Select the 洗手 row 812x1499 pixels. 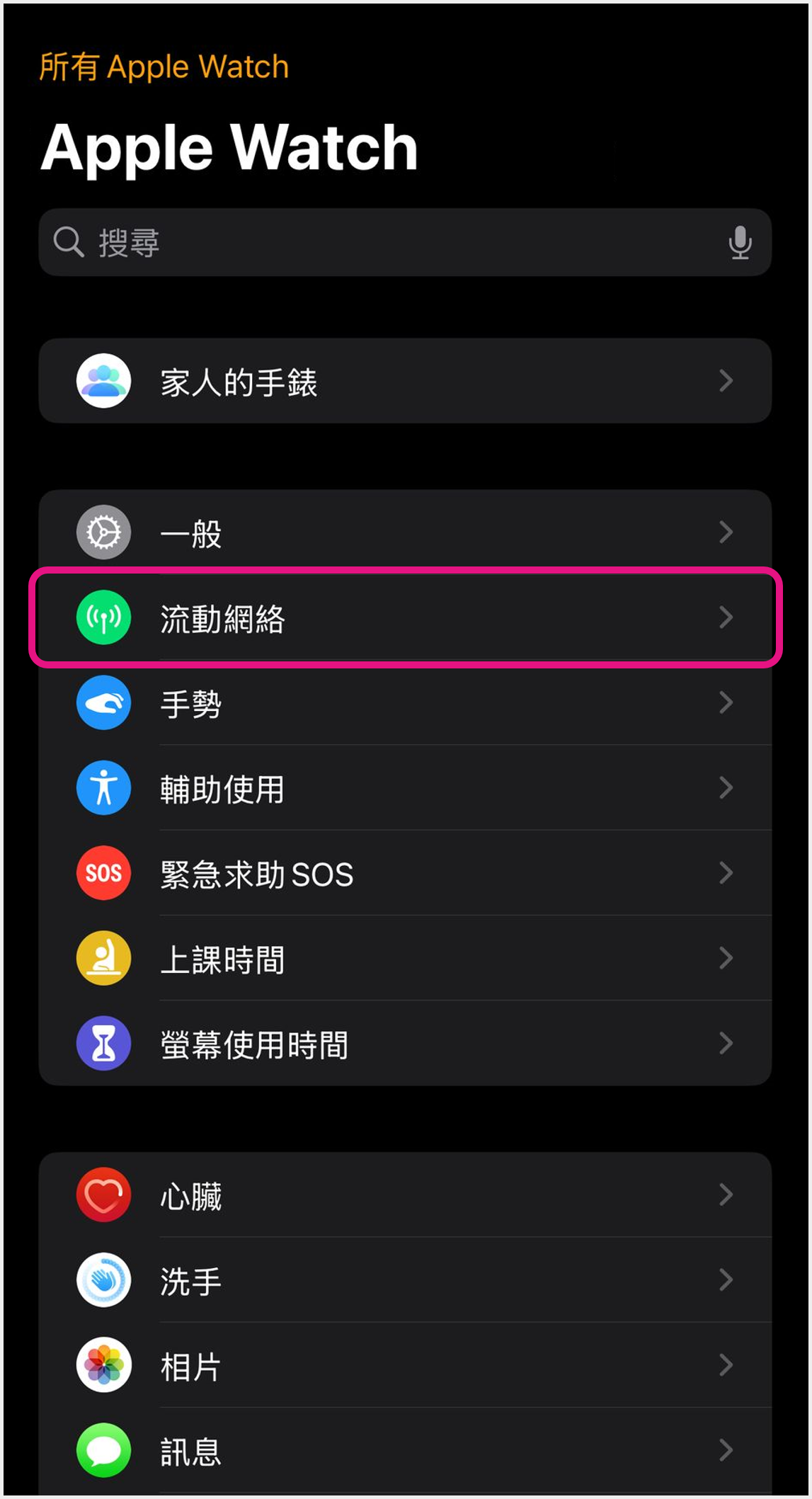coord(405,1279)
